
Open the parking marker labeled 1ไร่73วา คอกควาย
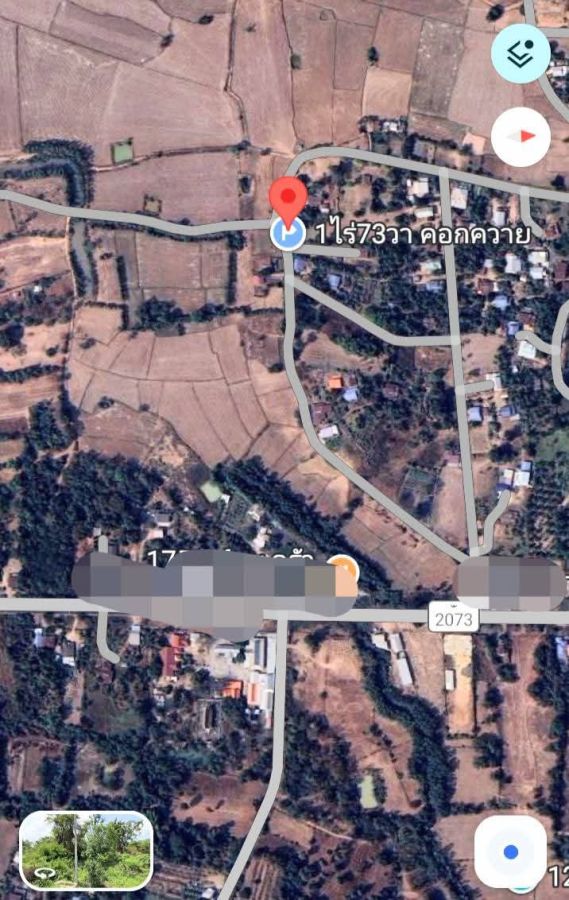click(x=288, y=234)
